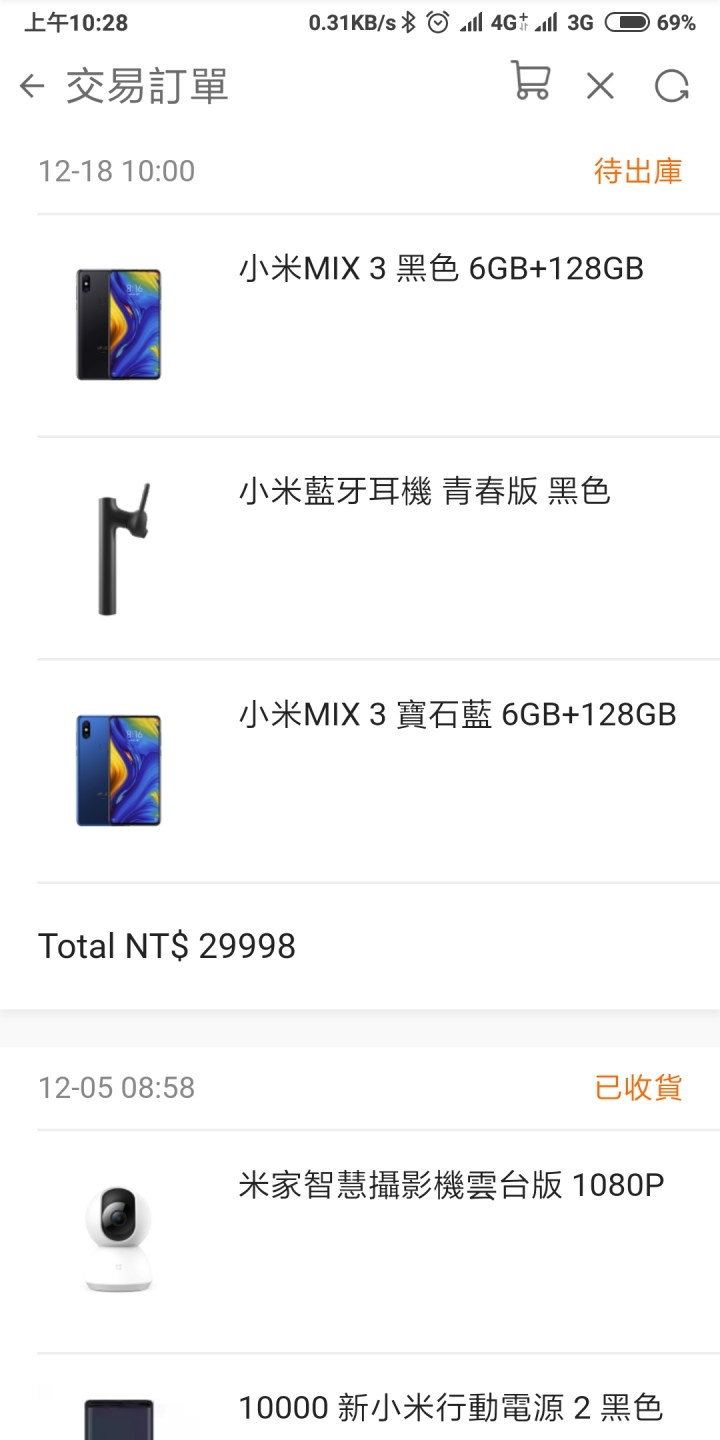Go back using the arrow

coord(32,87)
